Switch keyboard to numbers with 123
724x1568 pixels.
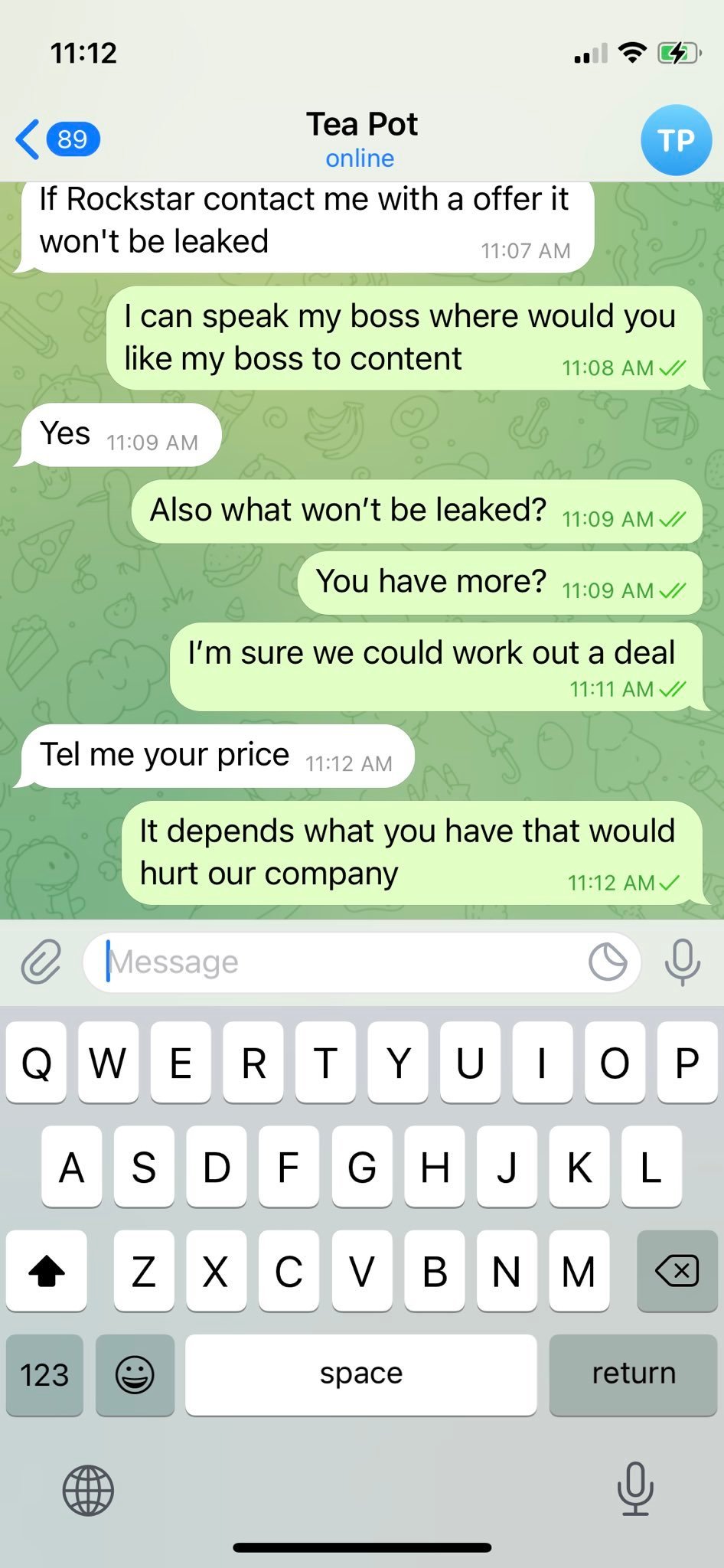[x=44, y=1374]
